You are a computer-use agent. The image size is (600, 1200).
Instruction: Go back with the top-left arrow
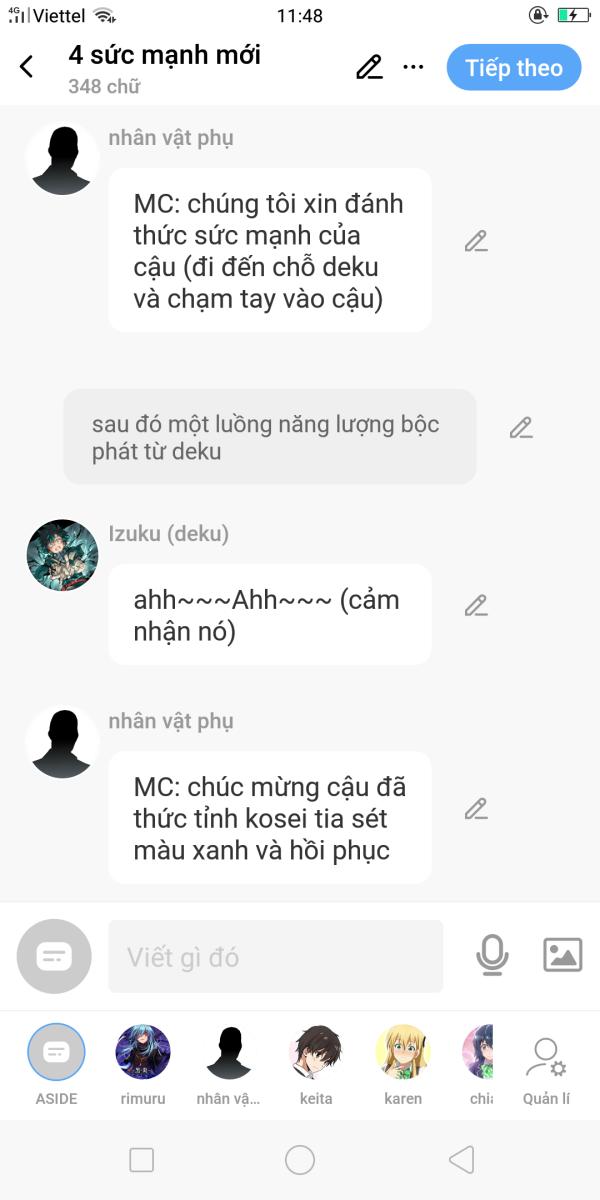[x=27, y=67]
